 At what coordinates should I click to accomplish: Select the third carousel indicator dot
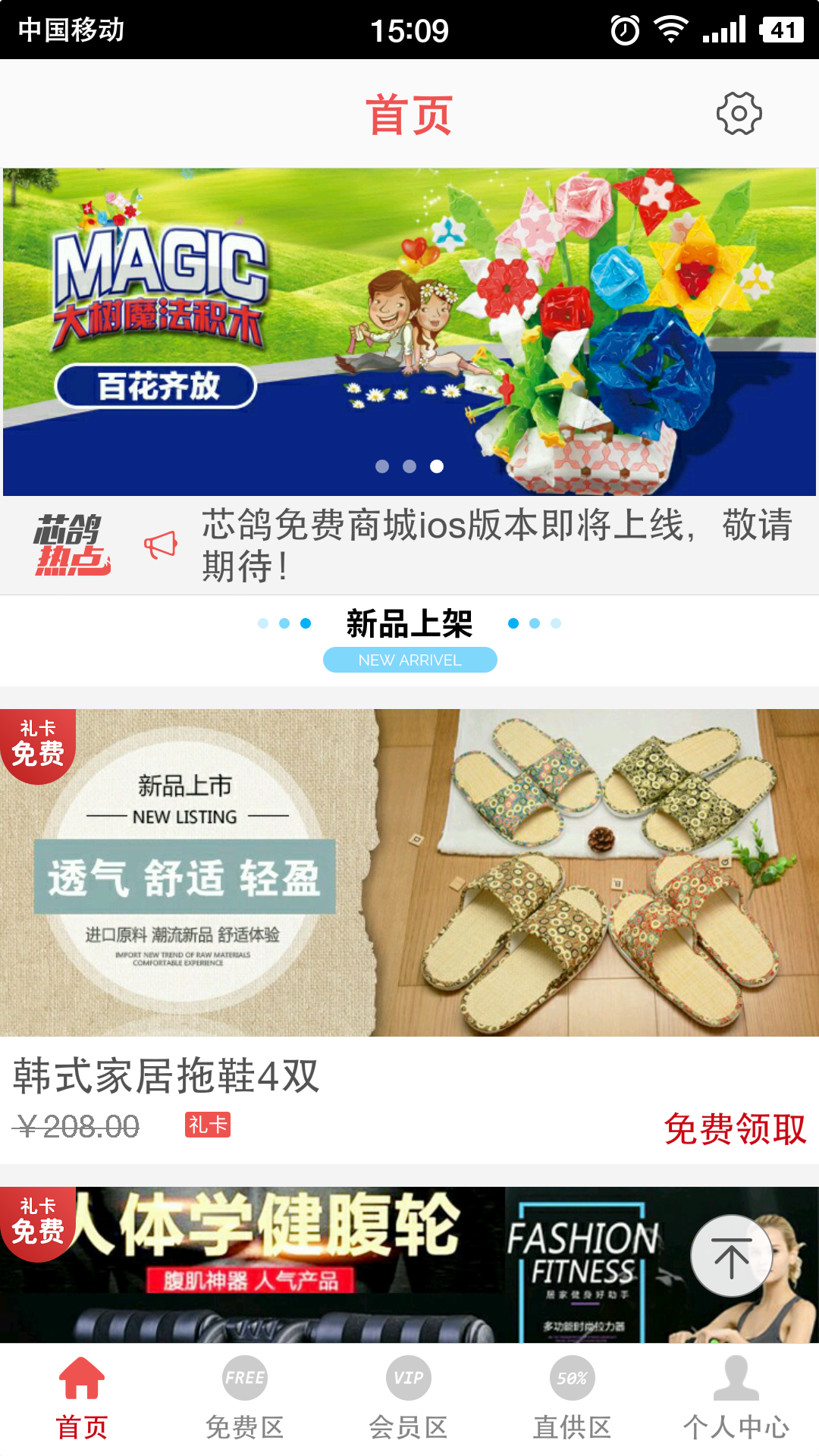pyautogui.click(x=438, y=468)
